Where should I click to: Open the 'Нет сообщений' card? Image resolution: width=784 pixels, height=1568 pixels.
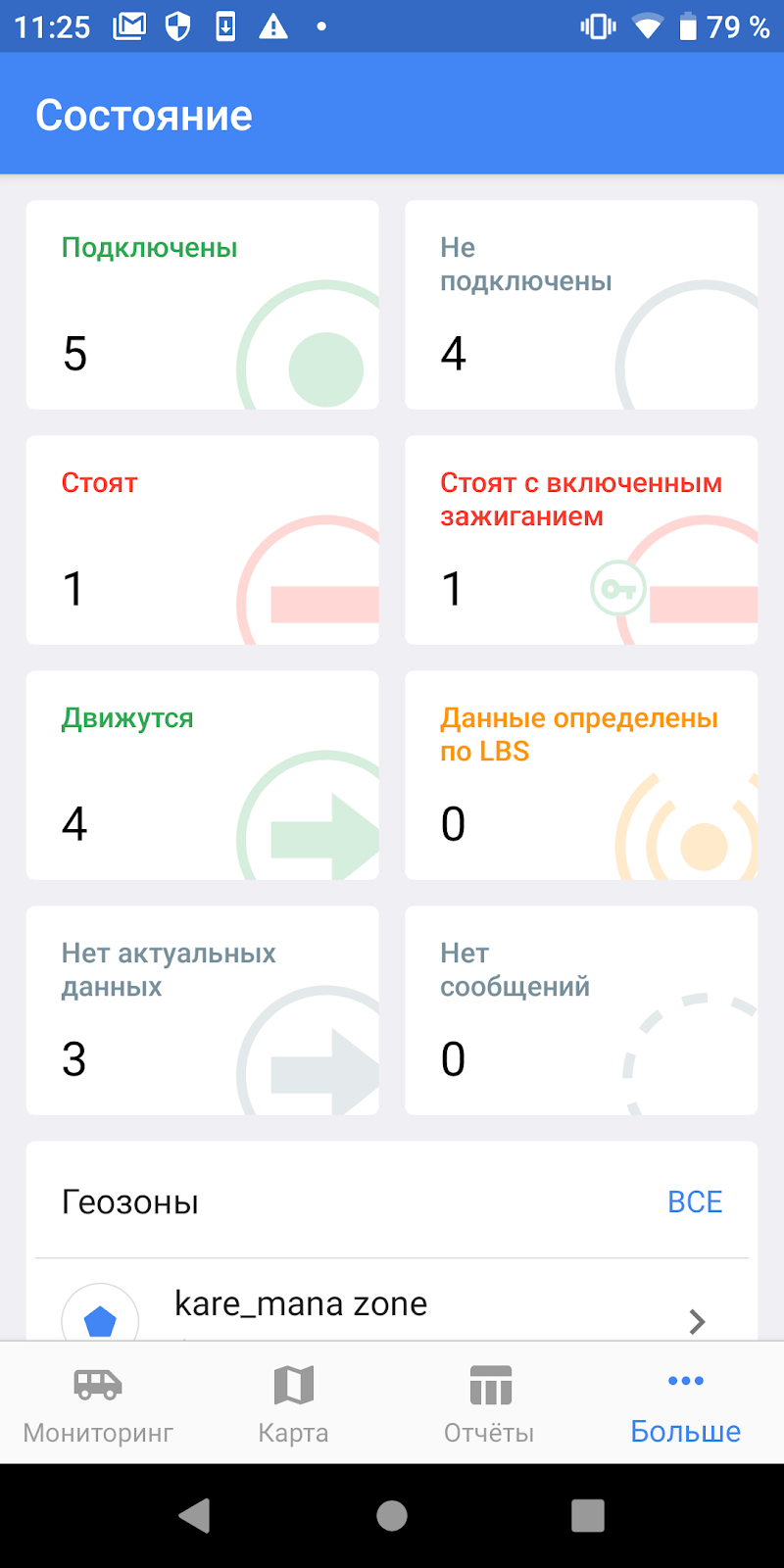click(x=581, y=1009)
